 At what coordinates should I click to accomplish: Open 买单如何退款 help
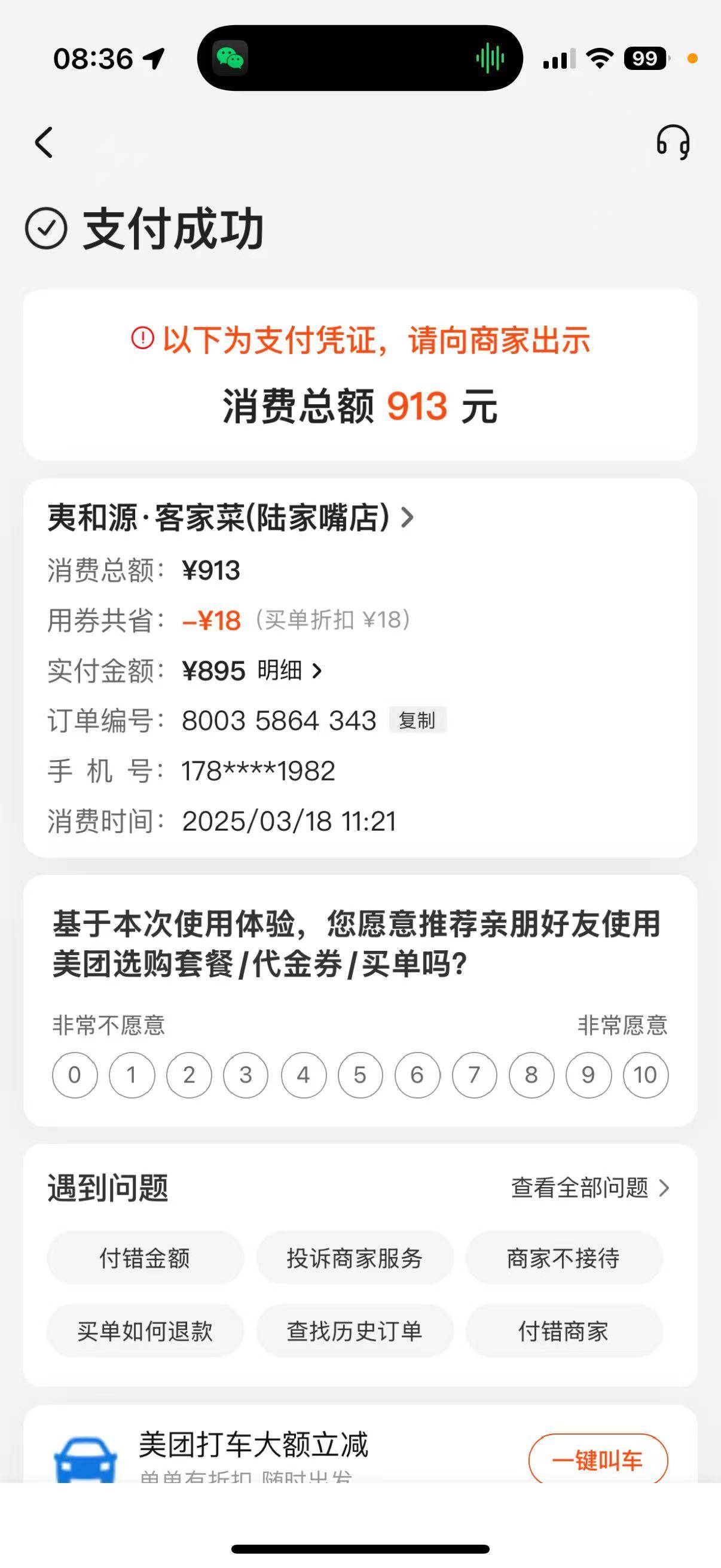[x=145, y=1331]
